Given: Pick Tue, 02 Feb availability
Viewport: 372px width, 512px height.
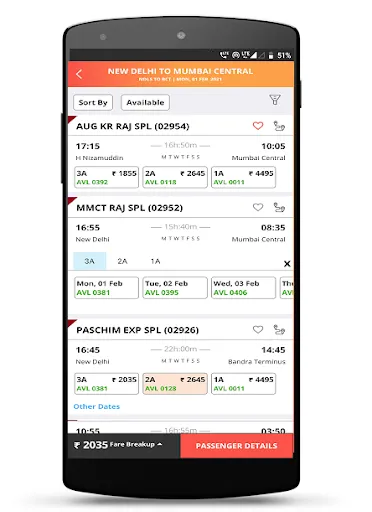Looking at the screenshot, I should point(175,288).
